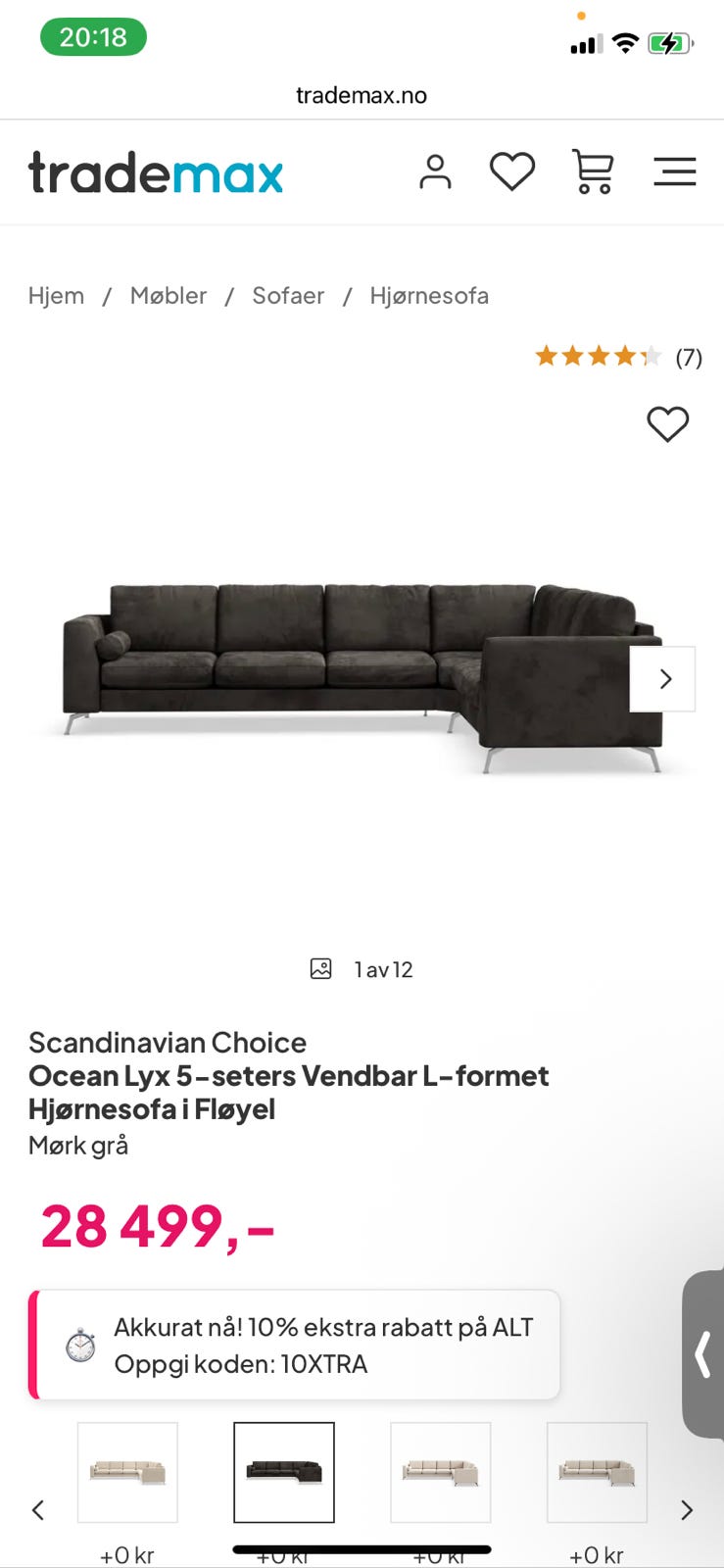Show previous color variants

coord(38,1510)
